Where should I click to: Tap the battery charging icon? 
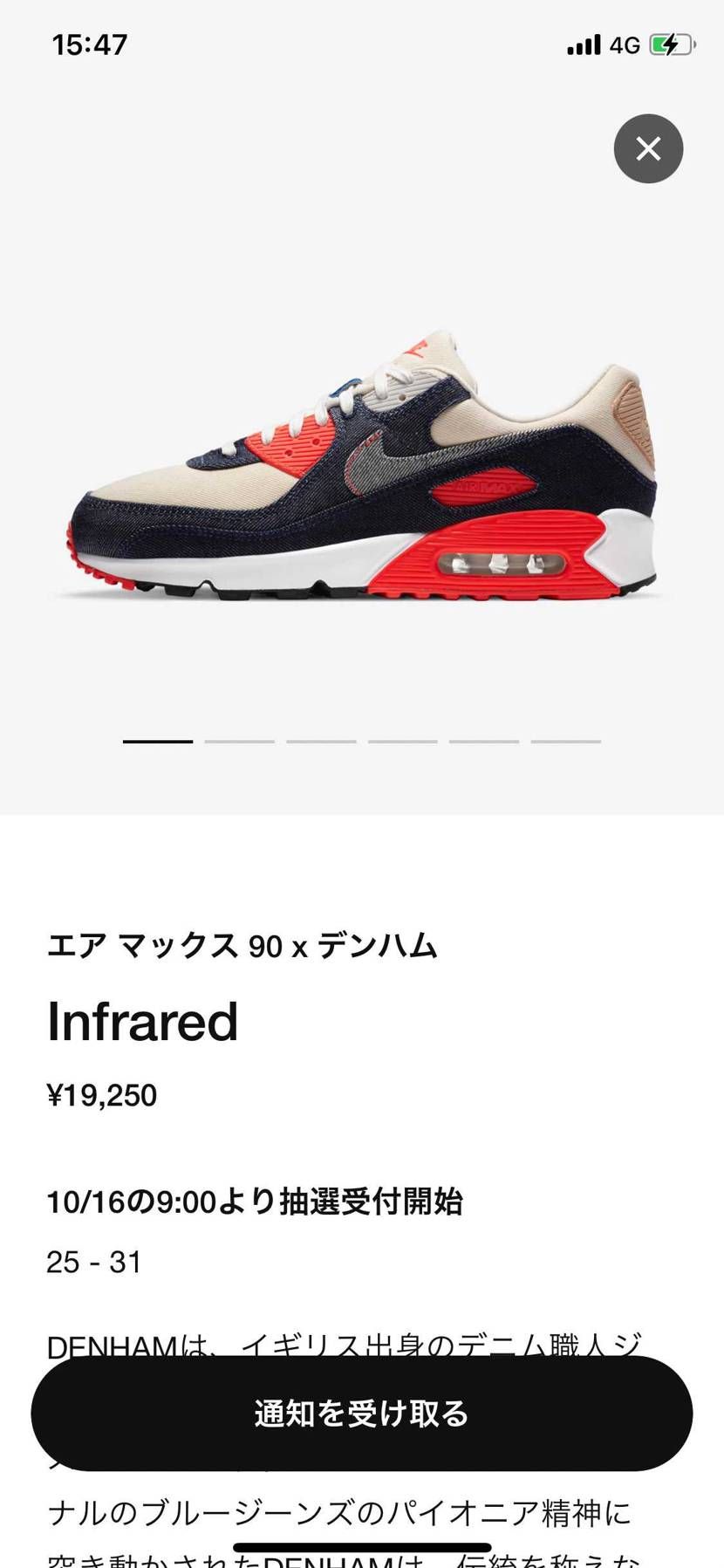point(670,43)
